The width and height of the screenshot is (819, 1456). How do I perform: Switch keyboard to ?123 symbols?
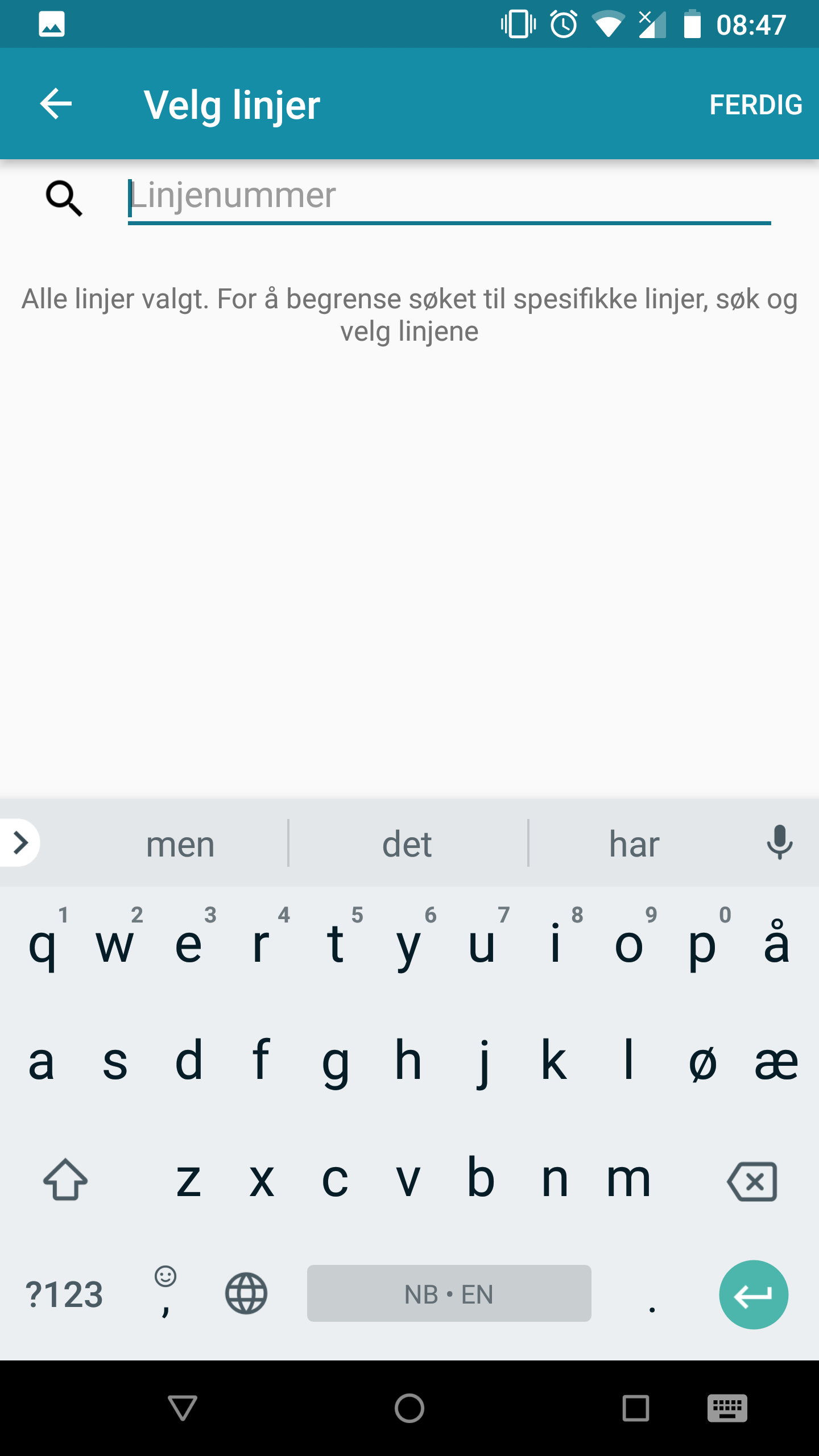point(64,1294)
